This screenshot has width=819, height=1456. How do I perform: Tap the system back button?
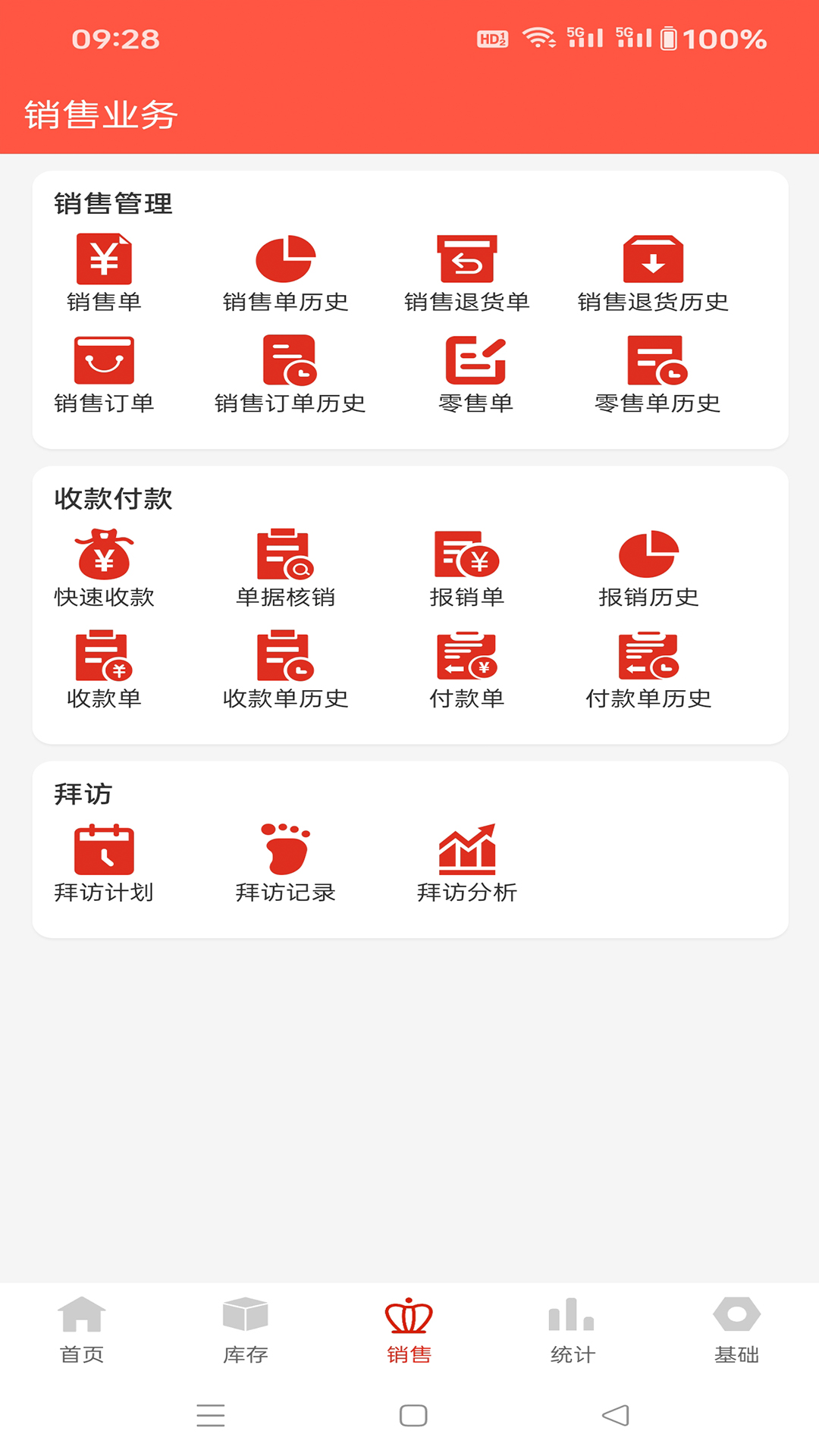coord(615,1415)
